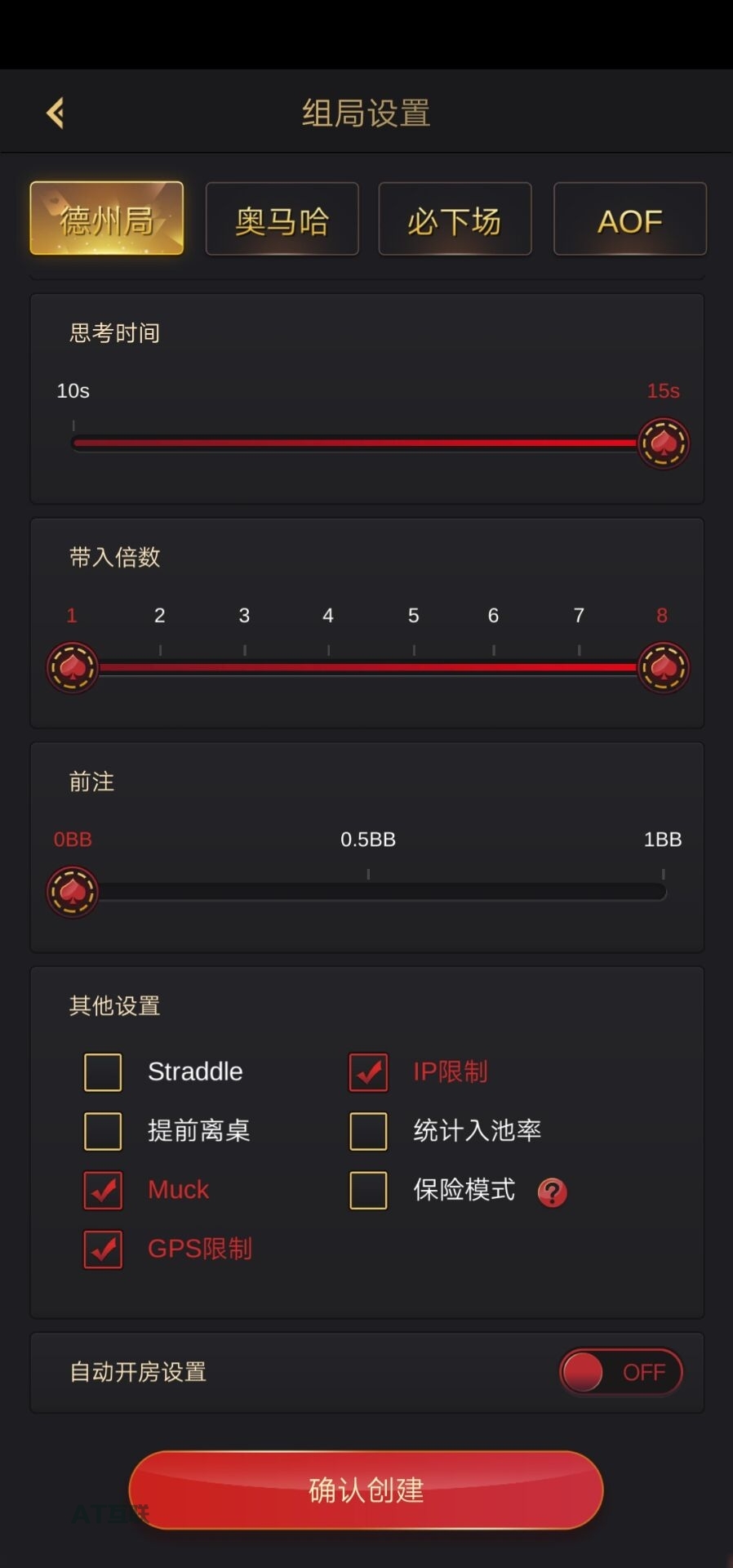Screen dimensions: 733x1568
Task: Uncheck the IP限制 option
Action: coord(369,1071)
